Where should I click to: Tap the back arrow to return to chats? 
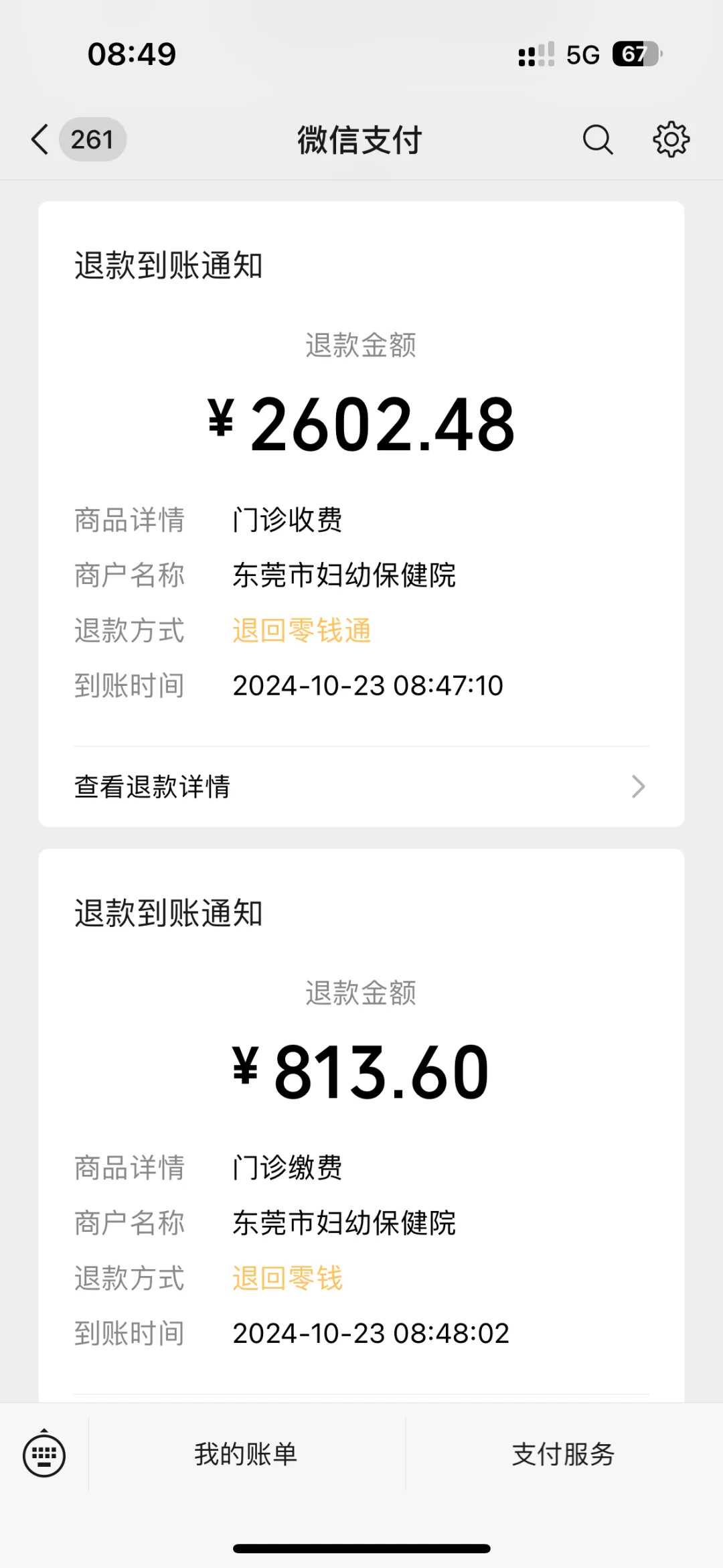click(x=38, y=140)
